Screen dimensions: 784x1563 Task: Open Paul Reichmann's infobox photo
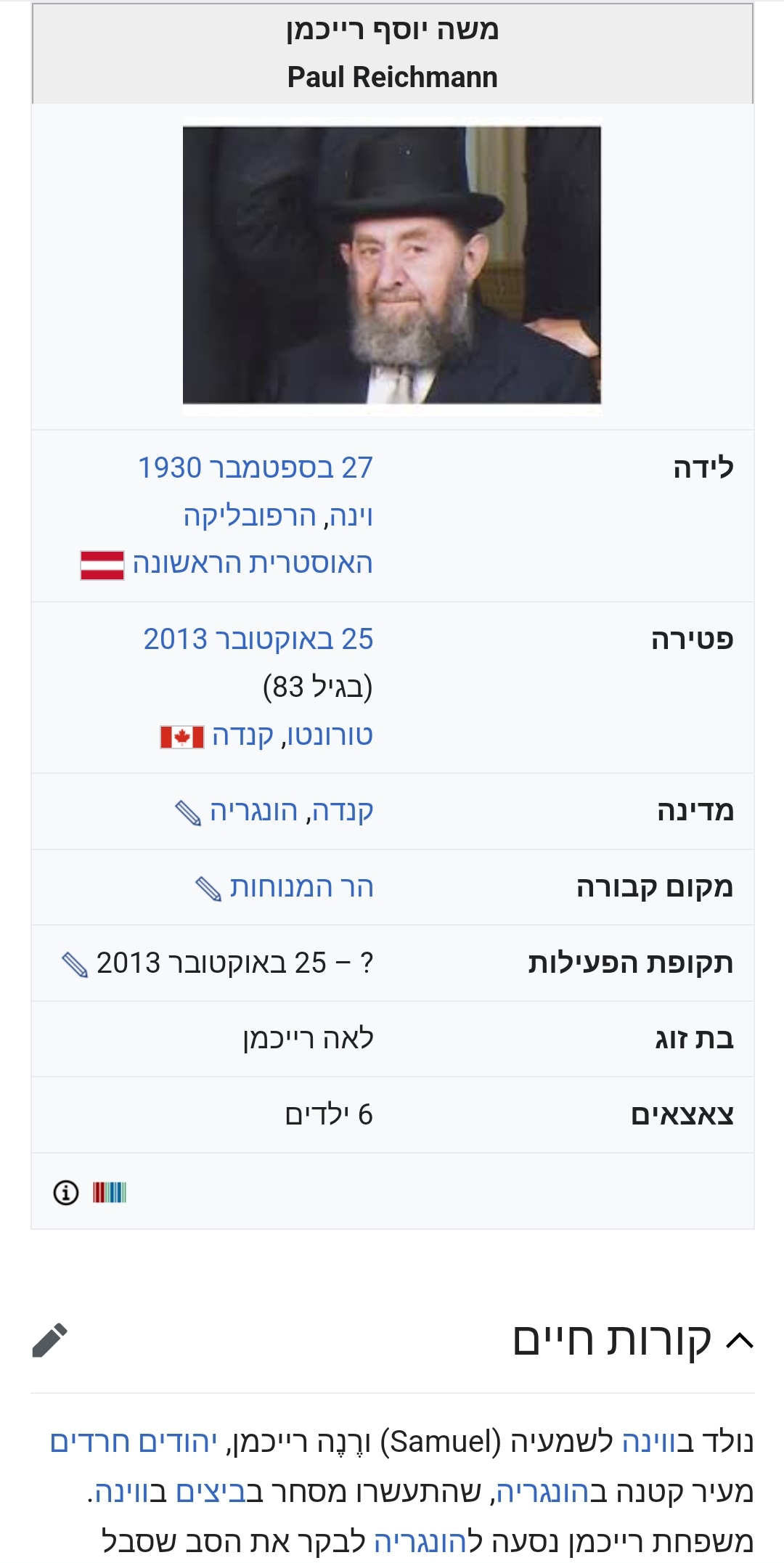point(391,265)
